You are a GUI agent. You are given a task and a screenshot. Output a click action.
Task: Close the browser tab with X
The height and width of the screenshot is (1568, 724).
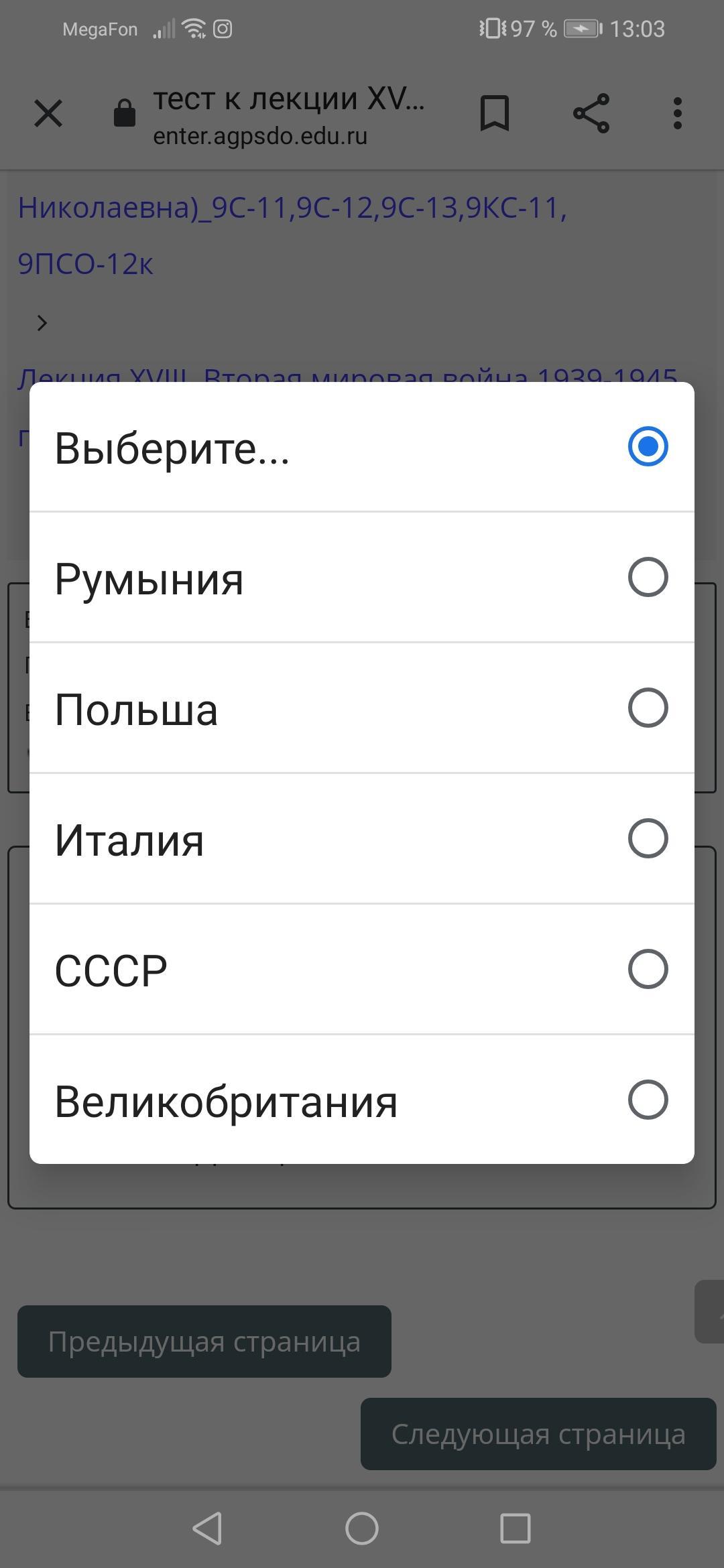coord(48,113)
